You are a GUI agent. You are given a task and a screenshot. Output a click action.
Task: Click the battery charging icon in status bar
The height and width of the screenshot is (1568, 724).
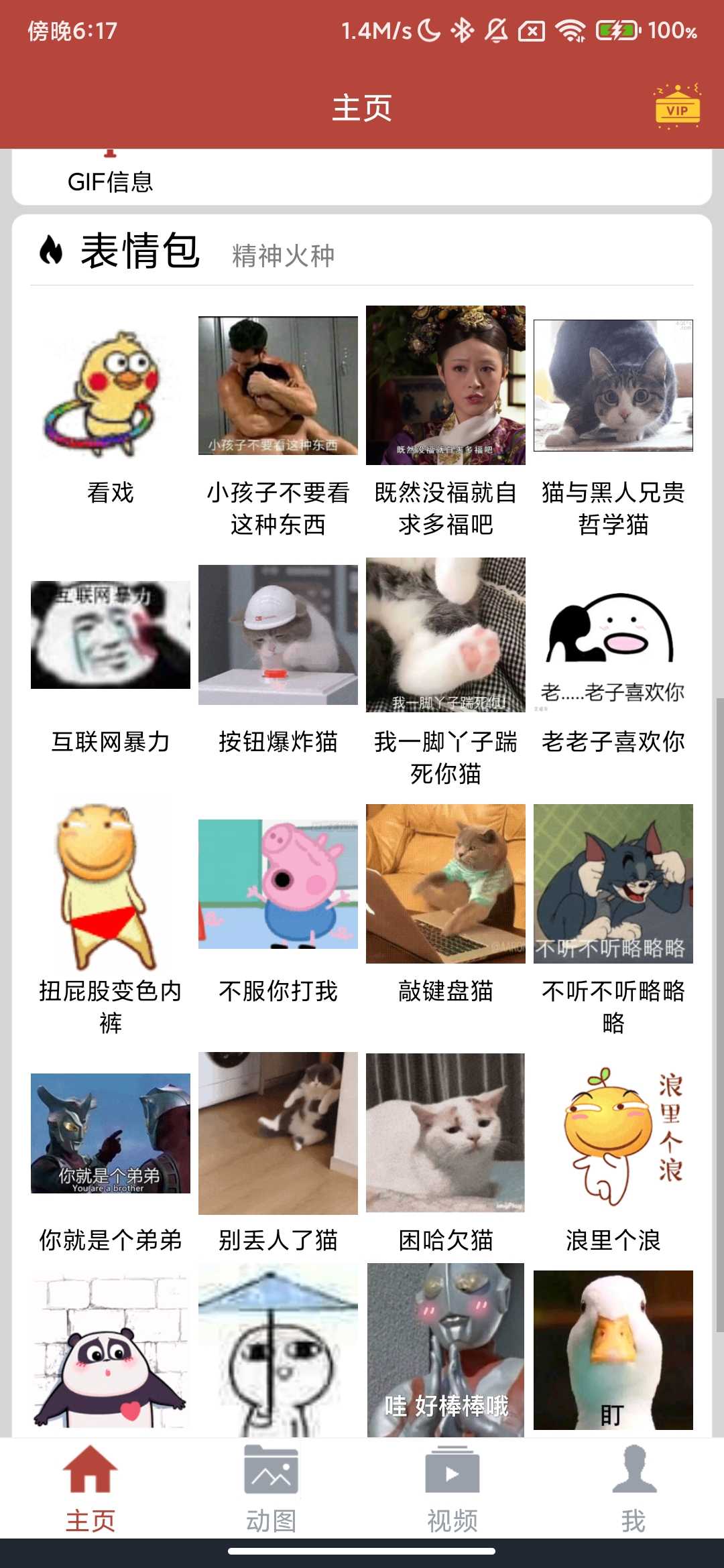point(615,29)
